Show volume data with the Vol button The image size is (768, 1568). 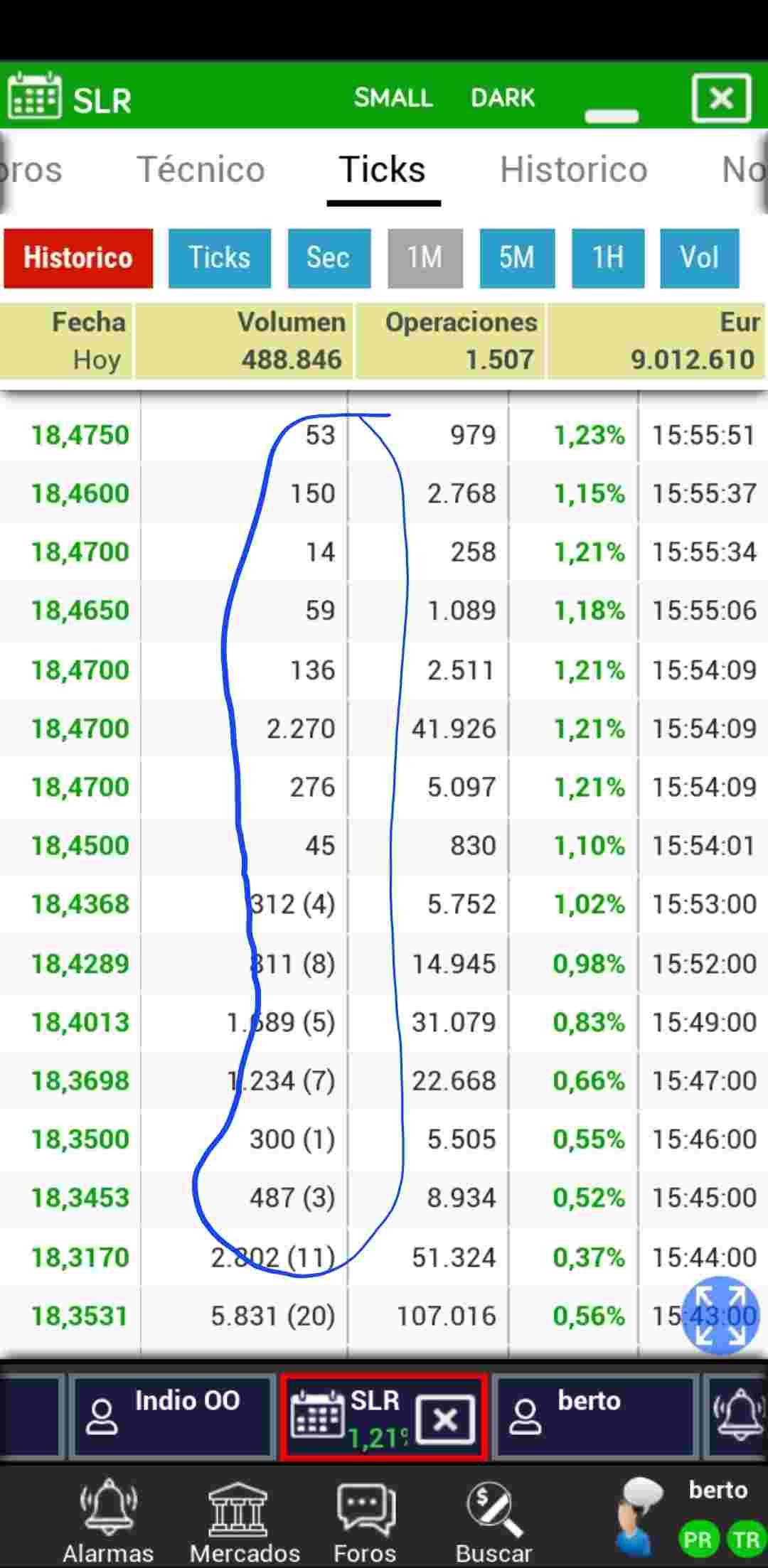(x=699, y=258)
